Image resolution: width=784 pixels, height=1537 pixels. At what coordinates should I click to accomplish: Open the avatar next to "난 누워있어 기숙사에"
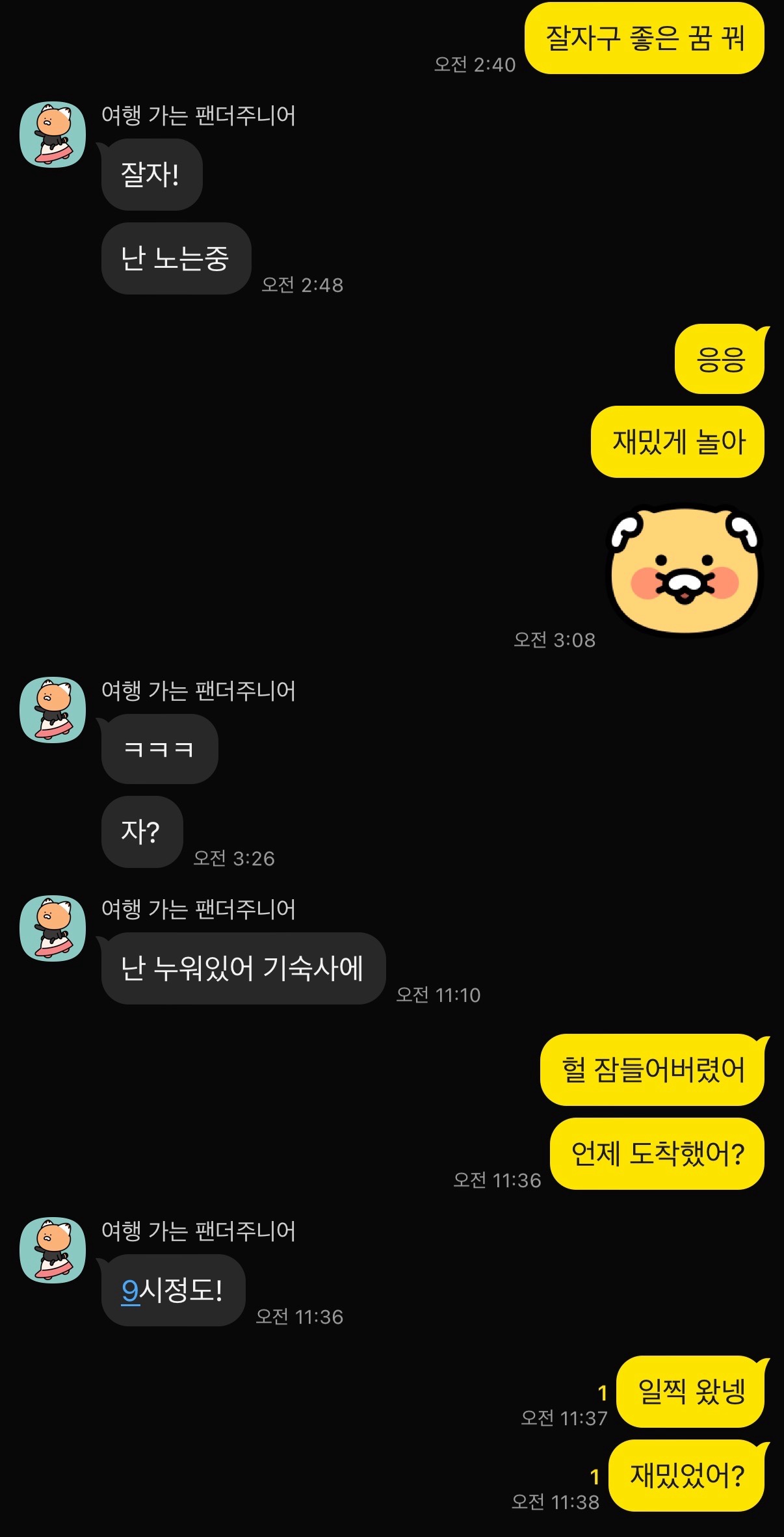pos(53,928)
